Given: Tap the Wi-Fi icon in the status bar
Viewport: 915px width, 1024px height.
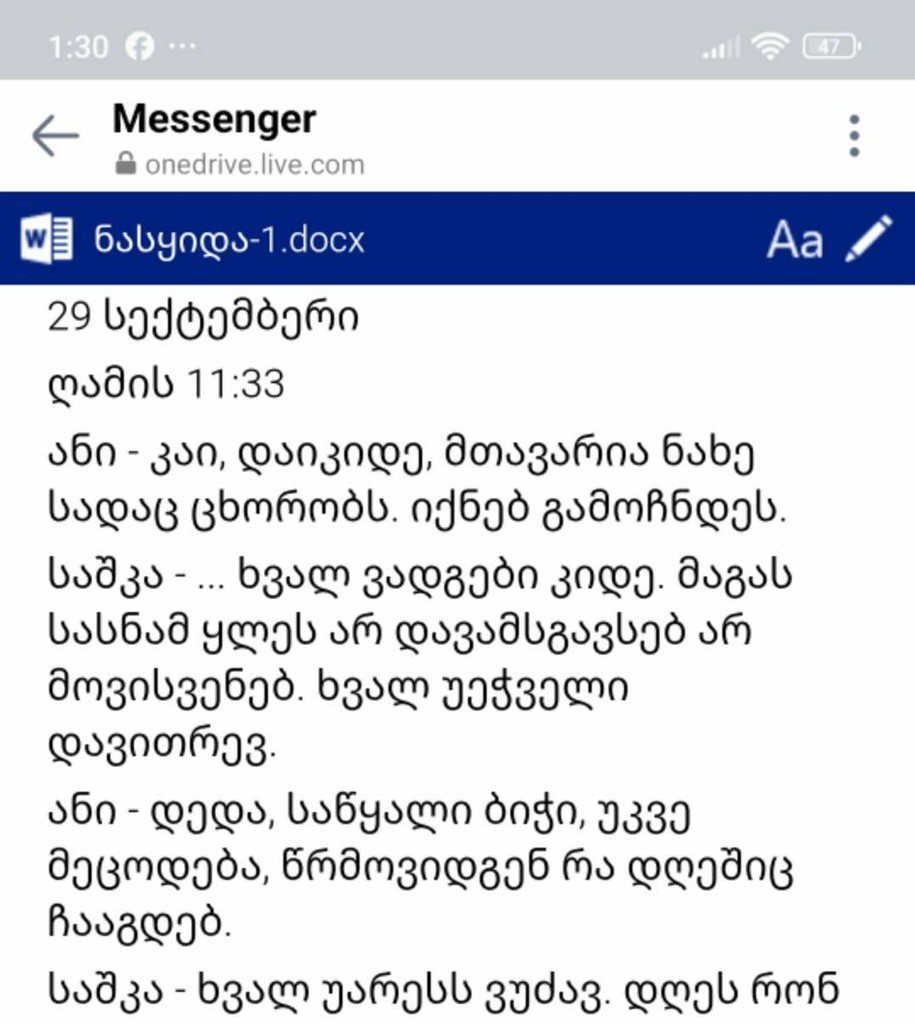Looking at the screenshot, I should pos(770,44).
